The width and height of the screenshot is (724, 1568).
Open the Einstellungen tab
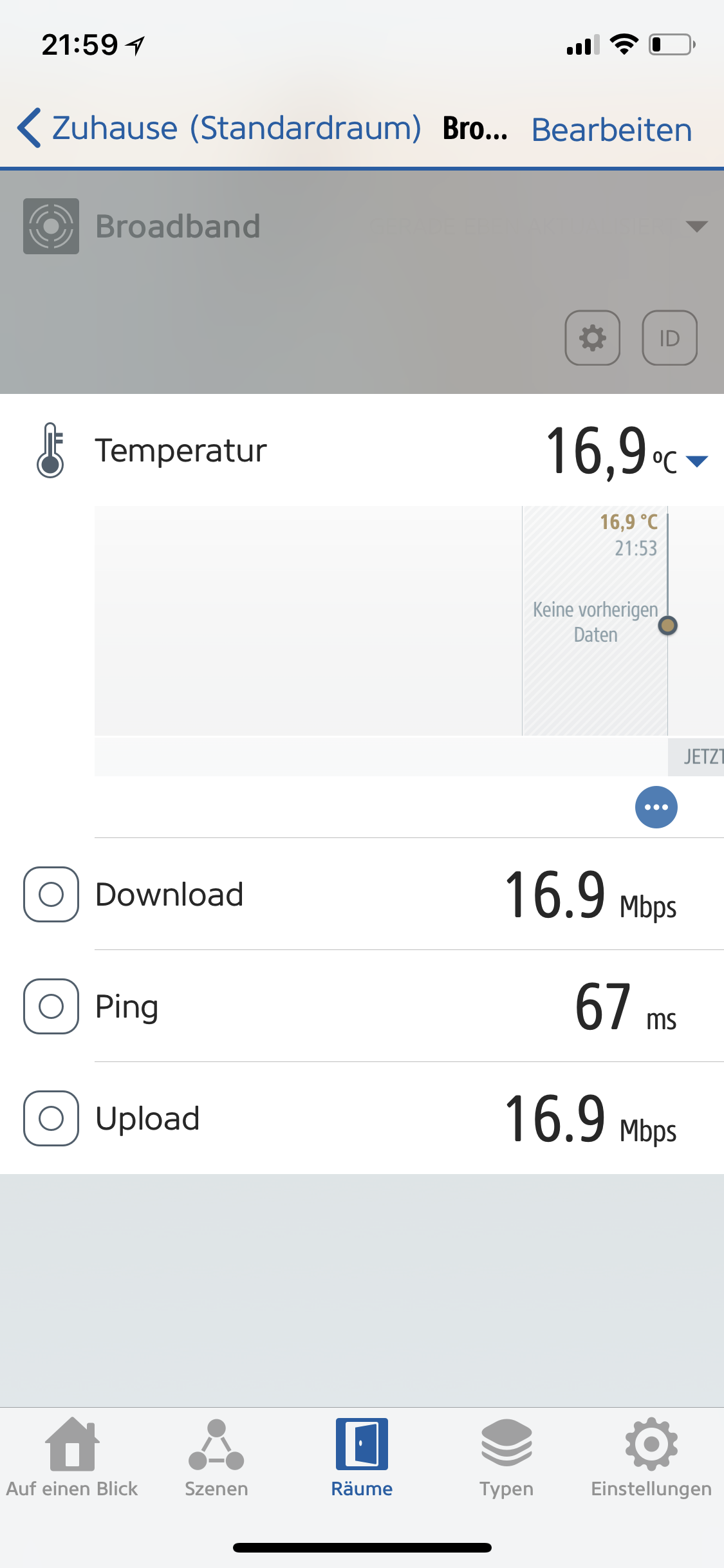pos(651,1458)
